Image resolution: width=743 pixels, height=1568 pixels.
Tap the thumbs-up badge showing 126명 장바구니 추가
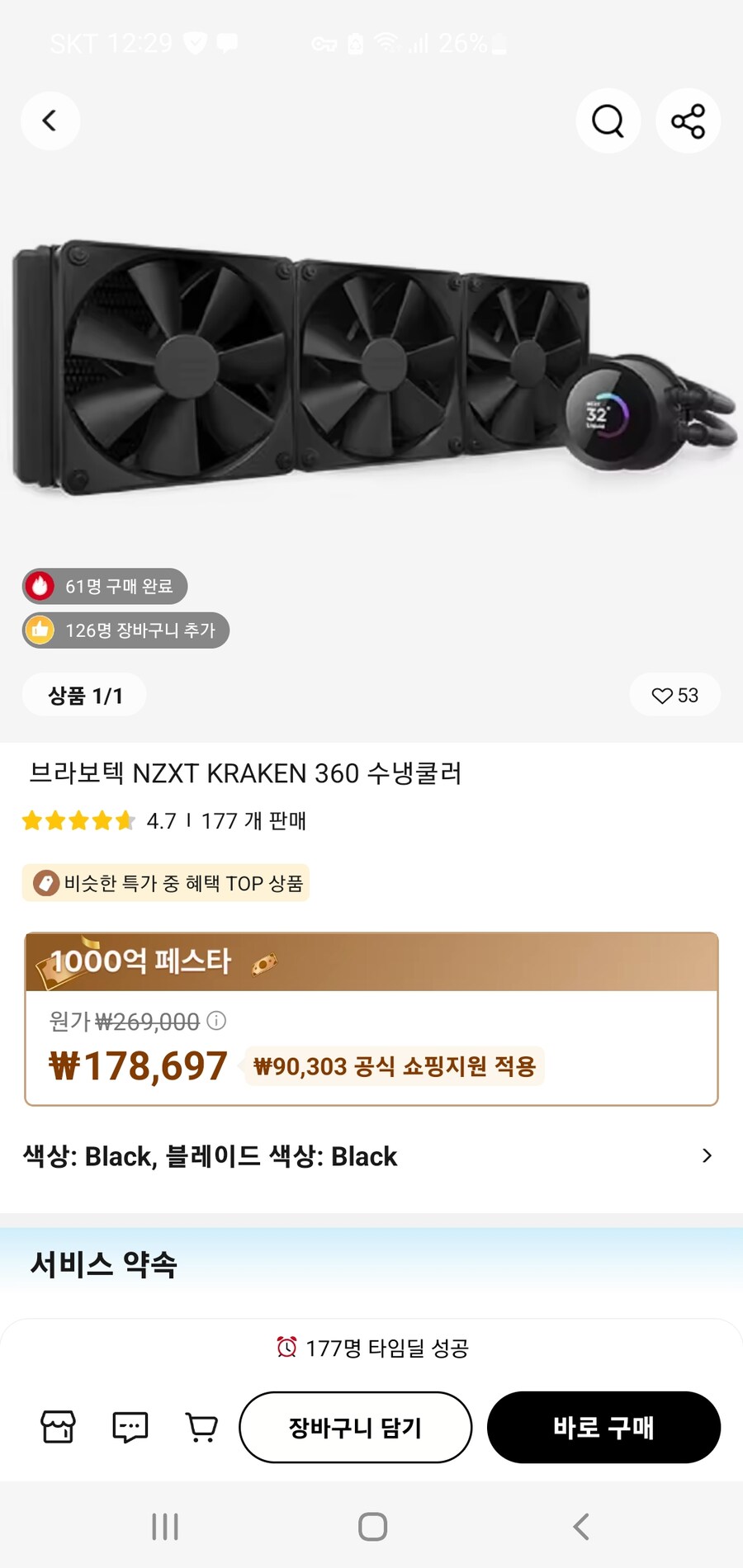click(124, 630)
